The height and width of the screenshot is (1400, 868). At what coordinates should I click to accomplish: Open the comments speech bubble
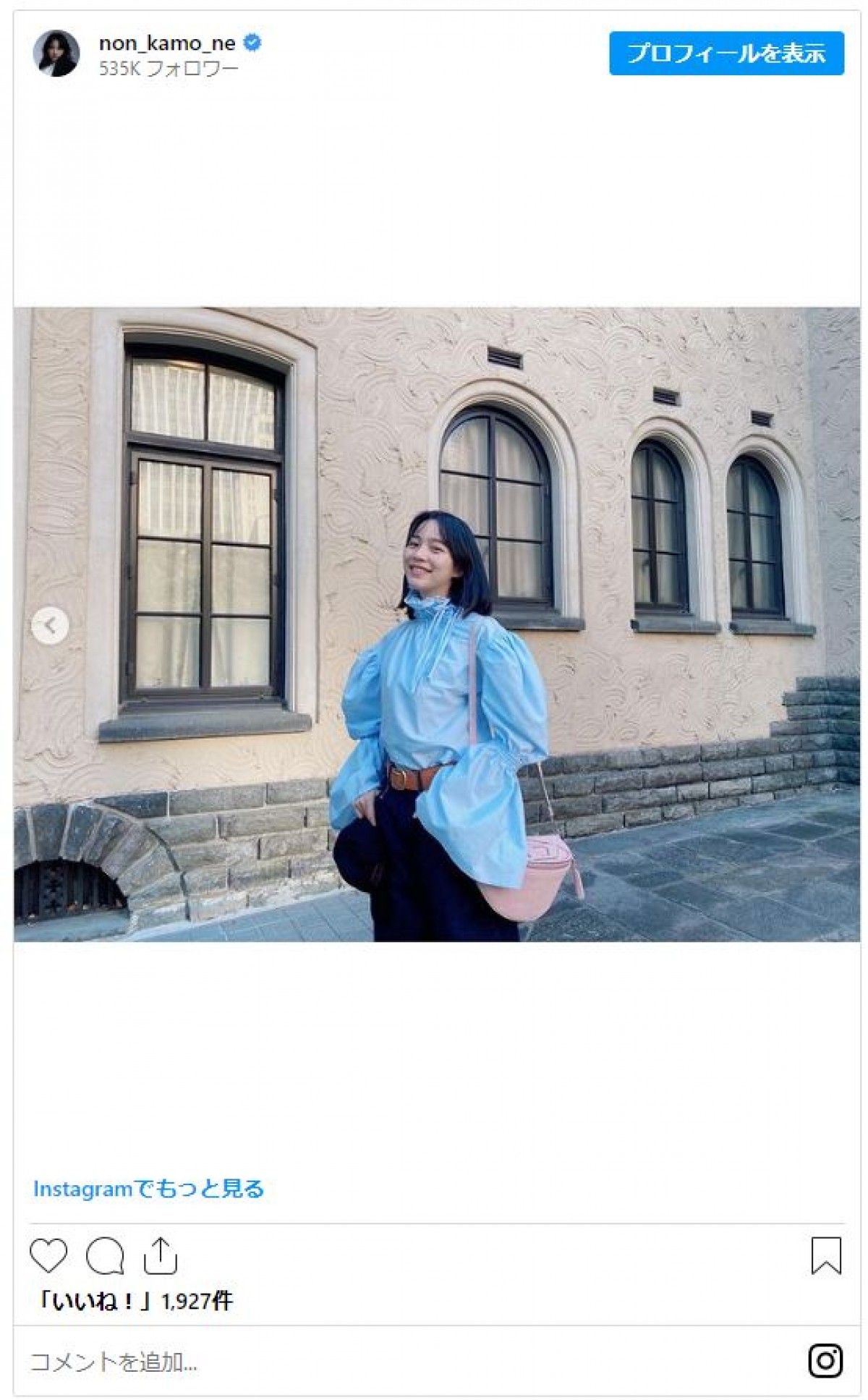tap(105, 1255)
